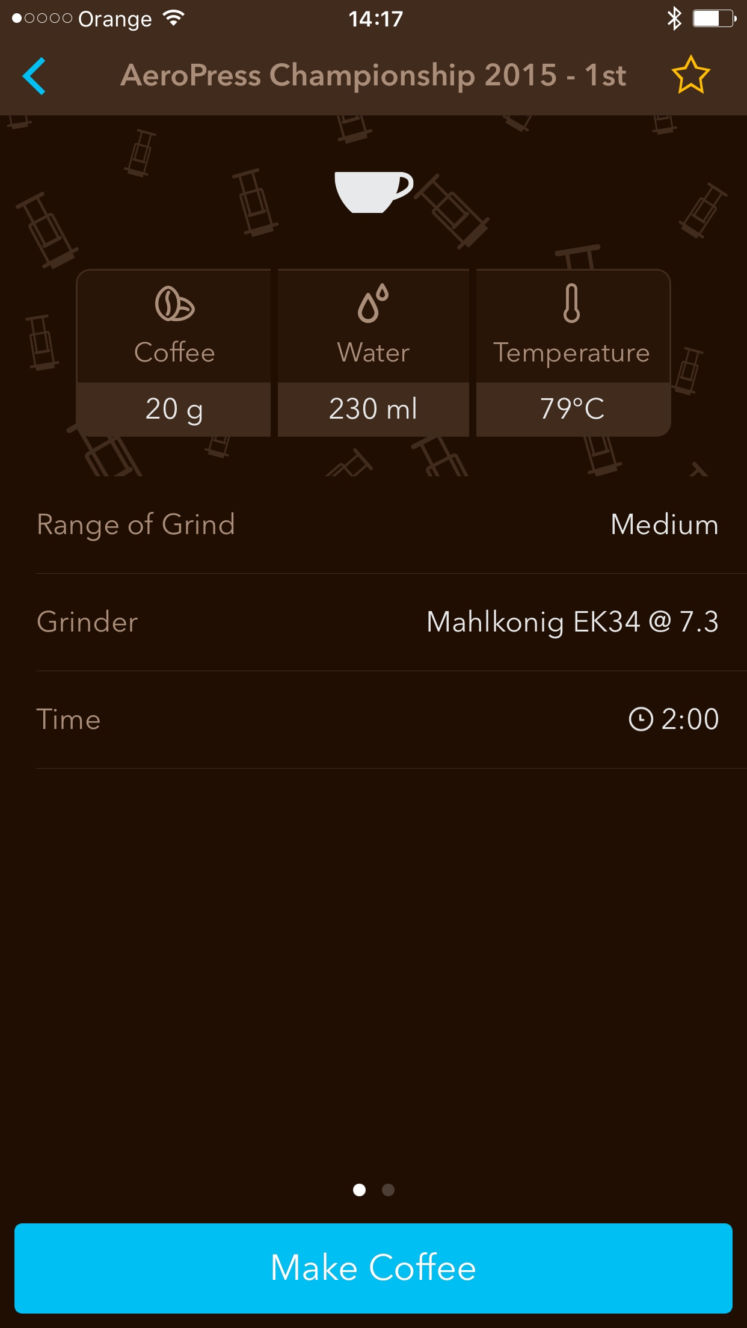Tap the Make Coffee button
The height and width of the screenshot is (1328, 747).
pos(373,1268)
